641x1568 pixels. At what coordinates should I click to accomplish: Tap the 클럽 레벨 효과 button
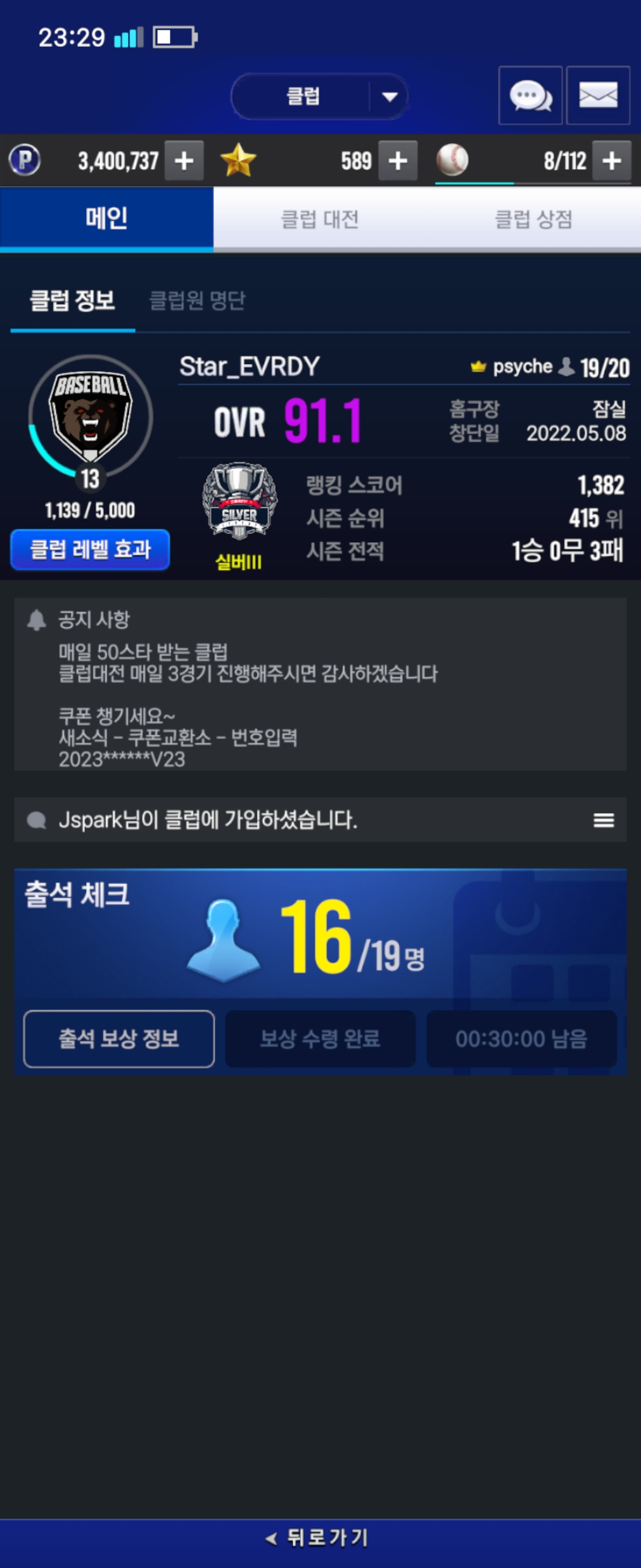90,549
